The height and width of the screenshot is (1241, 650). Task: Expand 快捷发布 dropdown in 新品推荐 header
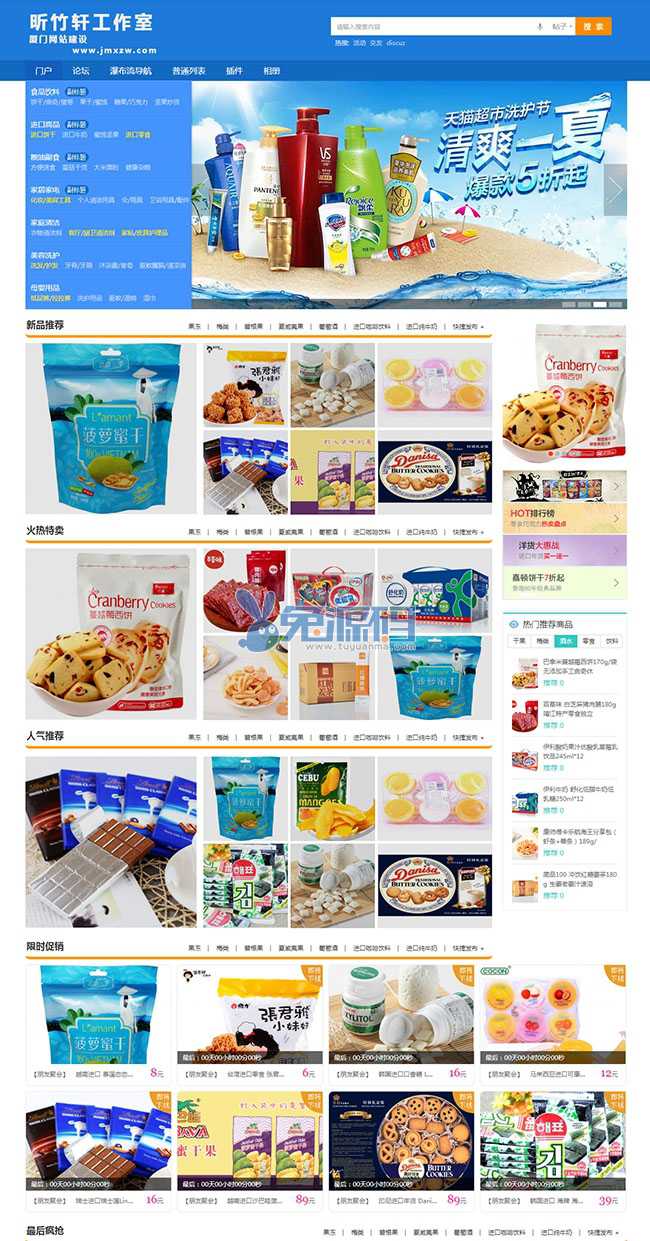point(467,326)
